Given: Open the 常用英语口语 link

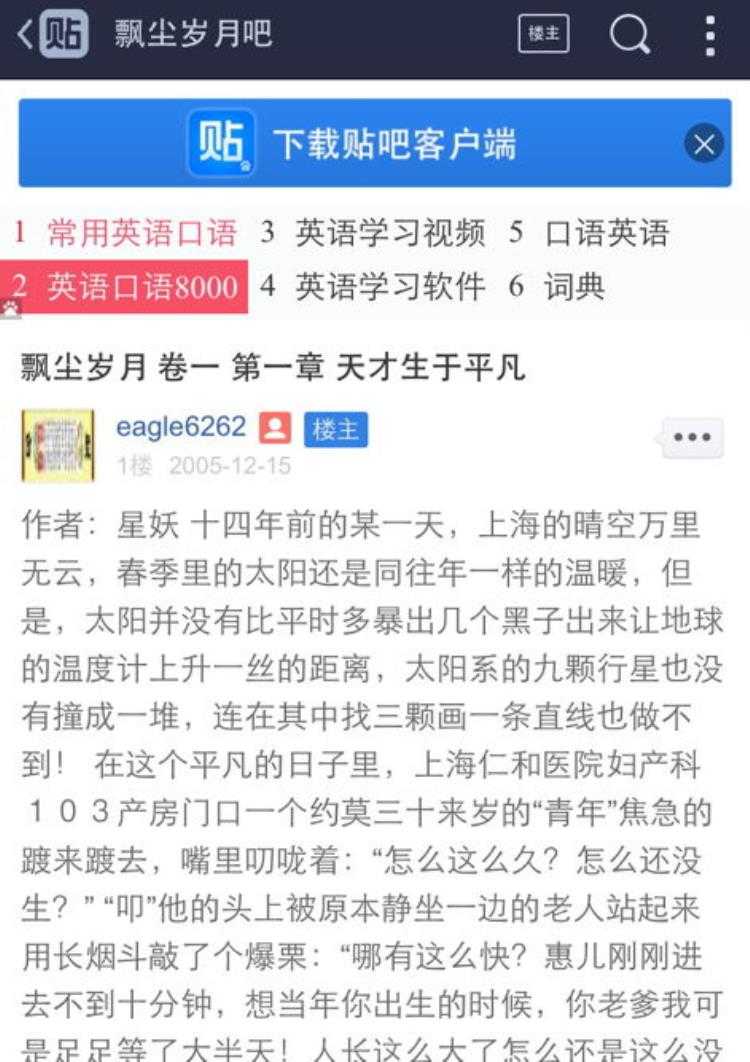Looking at the screenshot, I should coord(141,233).
